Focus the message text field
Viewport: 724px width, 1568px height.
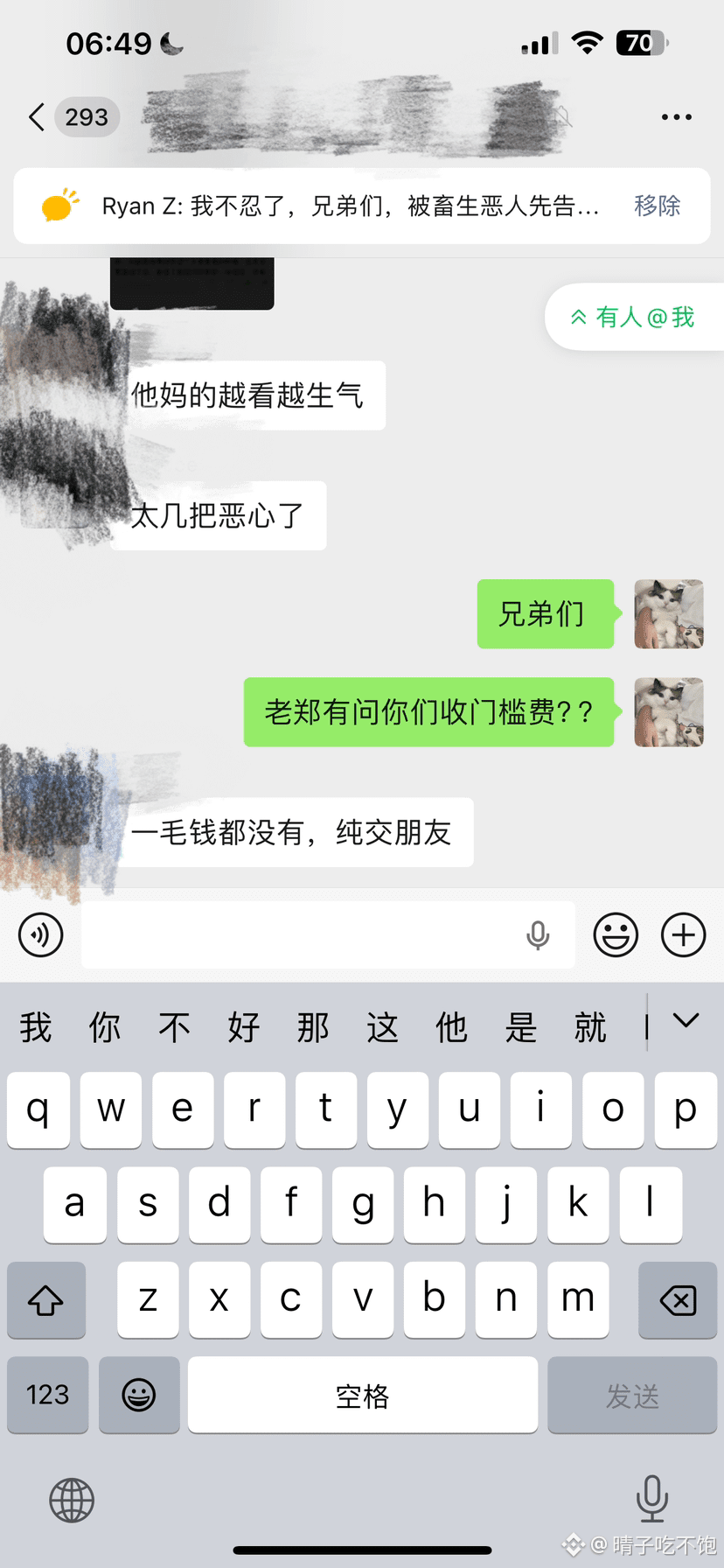(x=328, y=934)
